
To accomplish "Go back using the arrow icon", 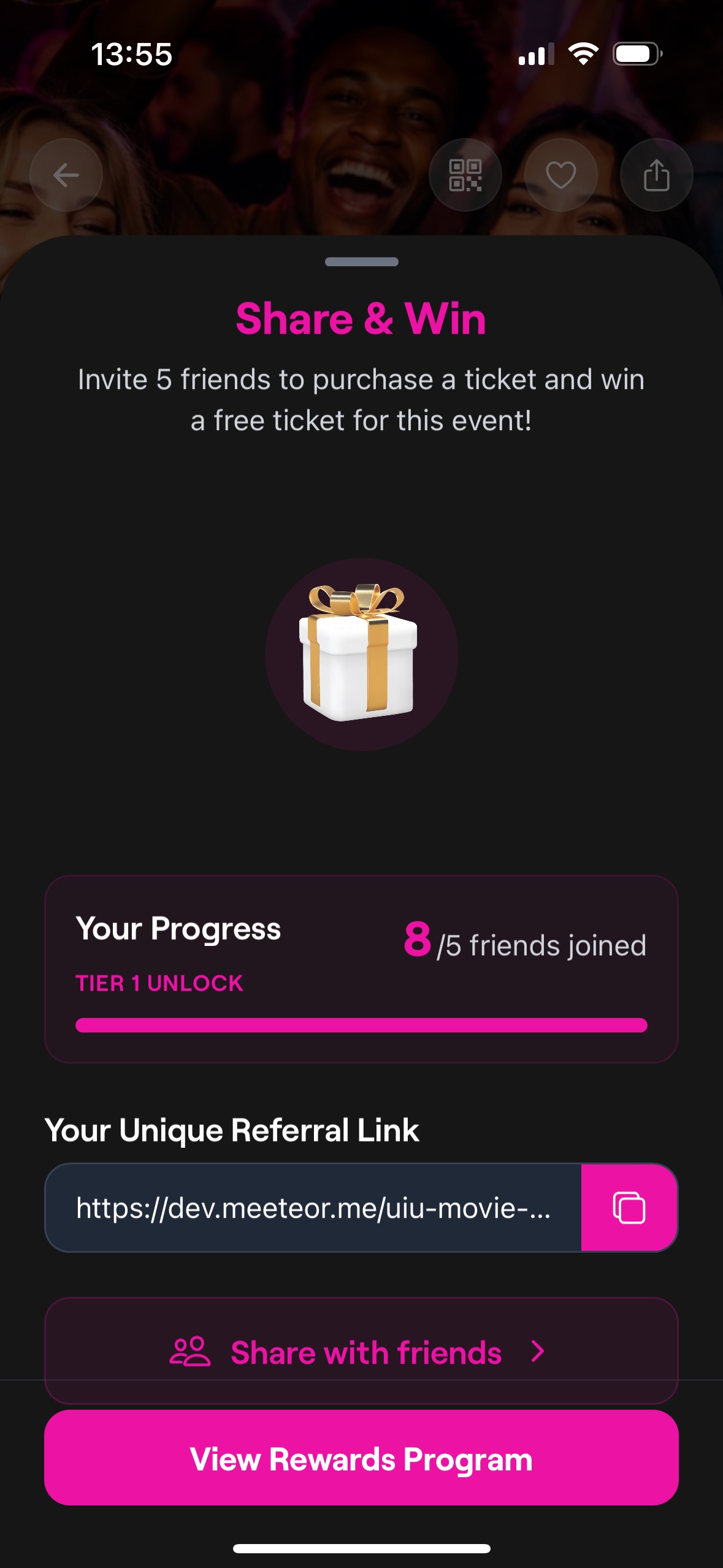I will click(66, 175).
